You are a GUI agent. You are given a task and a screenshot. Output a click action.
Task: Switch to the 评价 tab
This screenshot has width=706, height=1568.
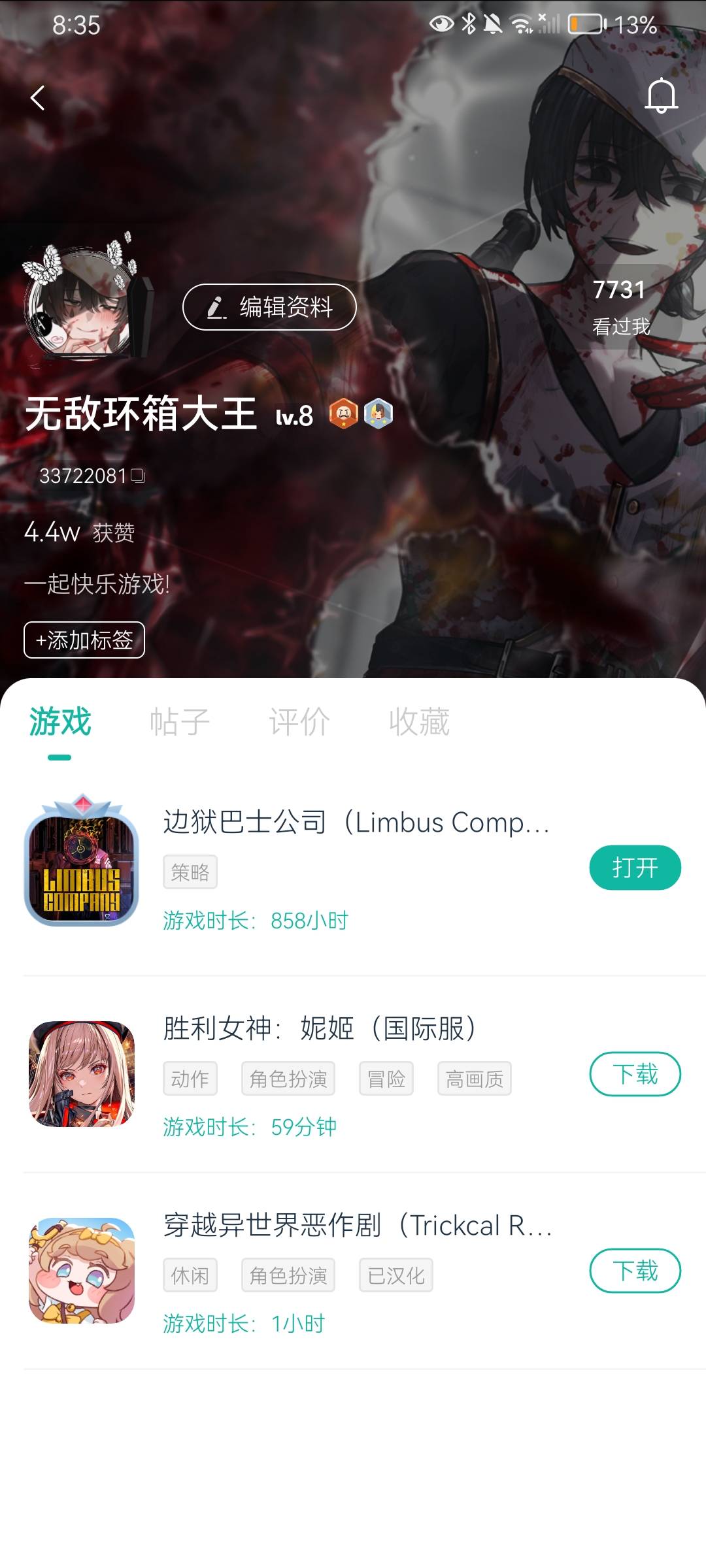(x=299, y=722)
